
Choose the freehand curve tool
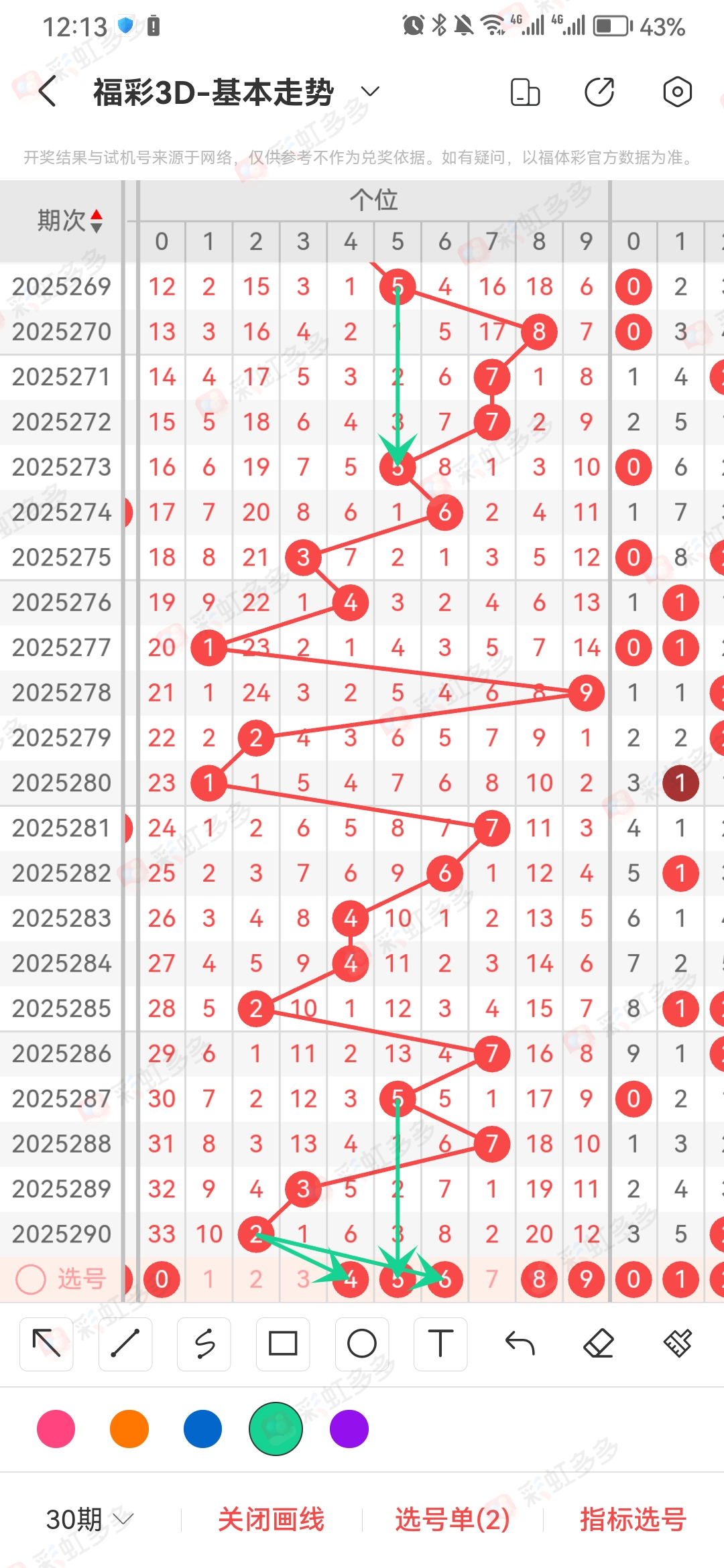point(204,1344)
